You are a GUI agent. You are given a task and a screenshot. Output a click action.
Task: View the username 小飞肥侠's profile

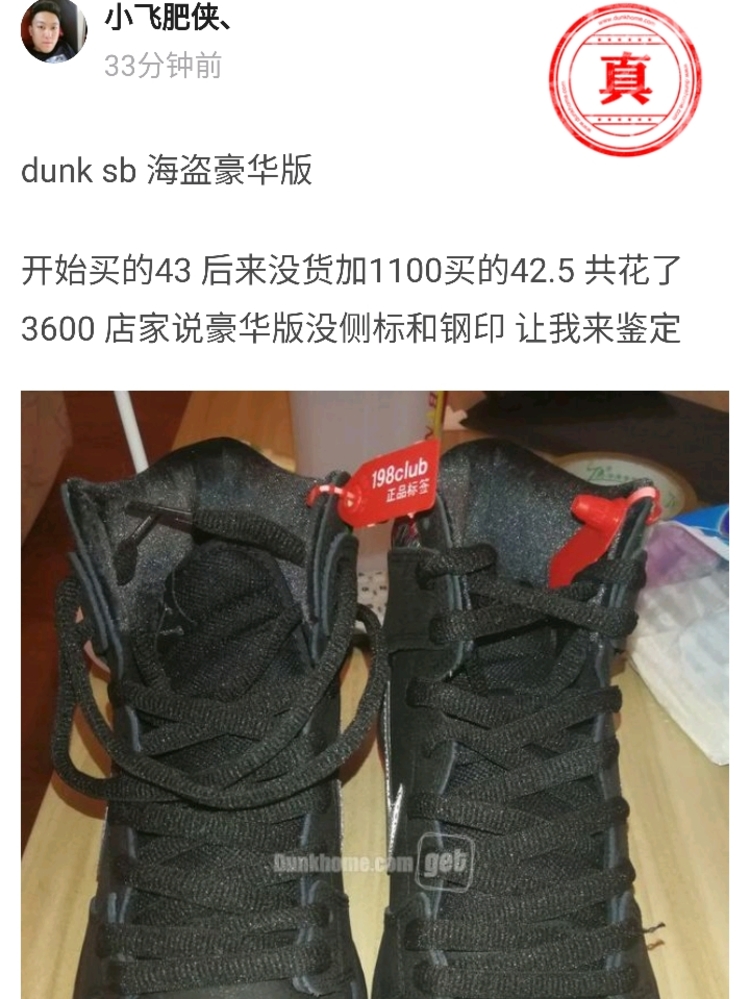tap(166, 18)
